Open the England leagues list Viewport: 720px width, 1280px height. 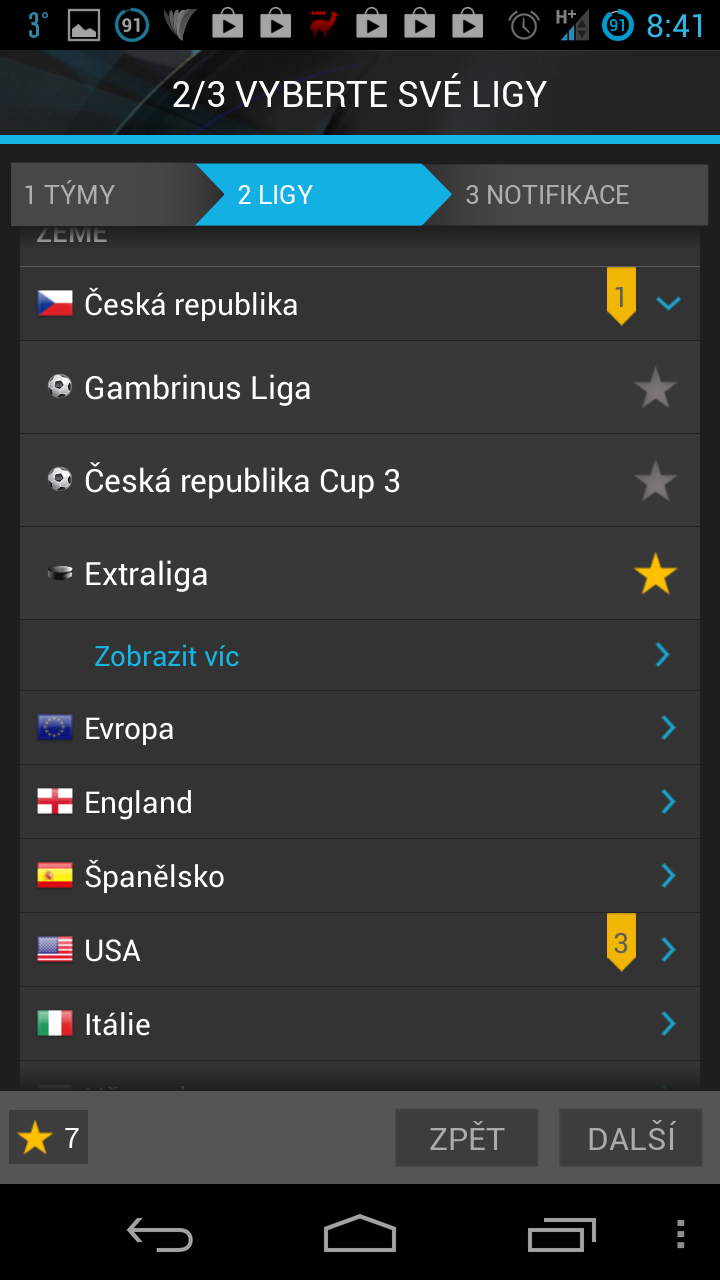pyautogui.click(x=360, y=802)
